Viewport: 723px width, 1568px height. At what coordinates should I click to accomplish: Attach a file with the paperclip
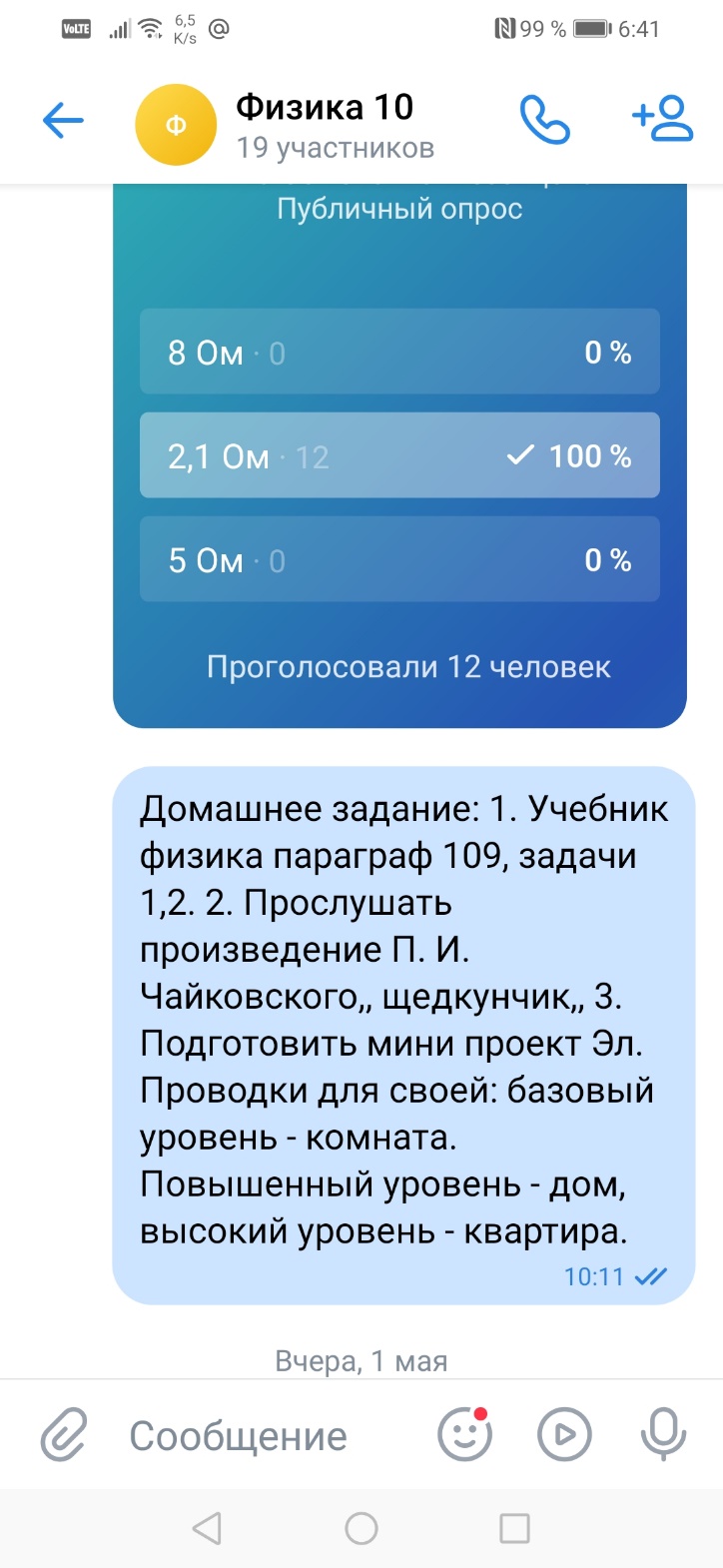(64, 1436)
